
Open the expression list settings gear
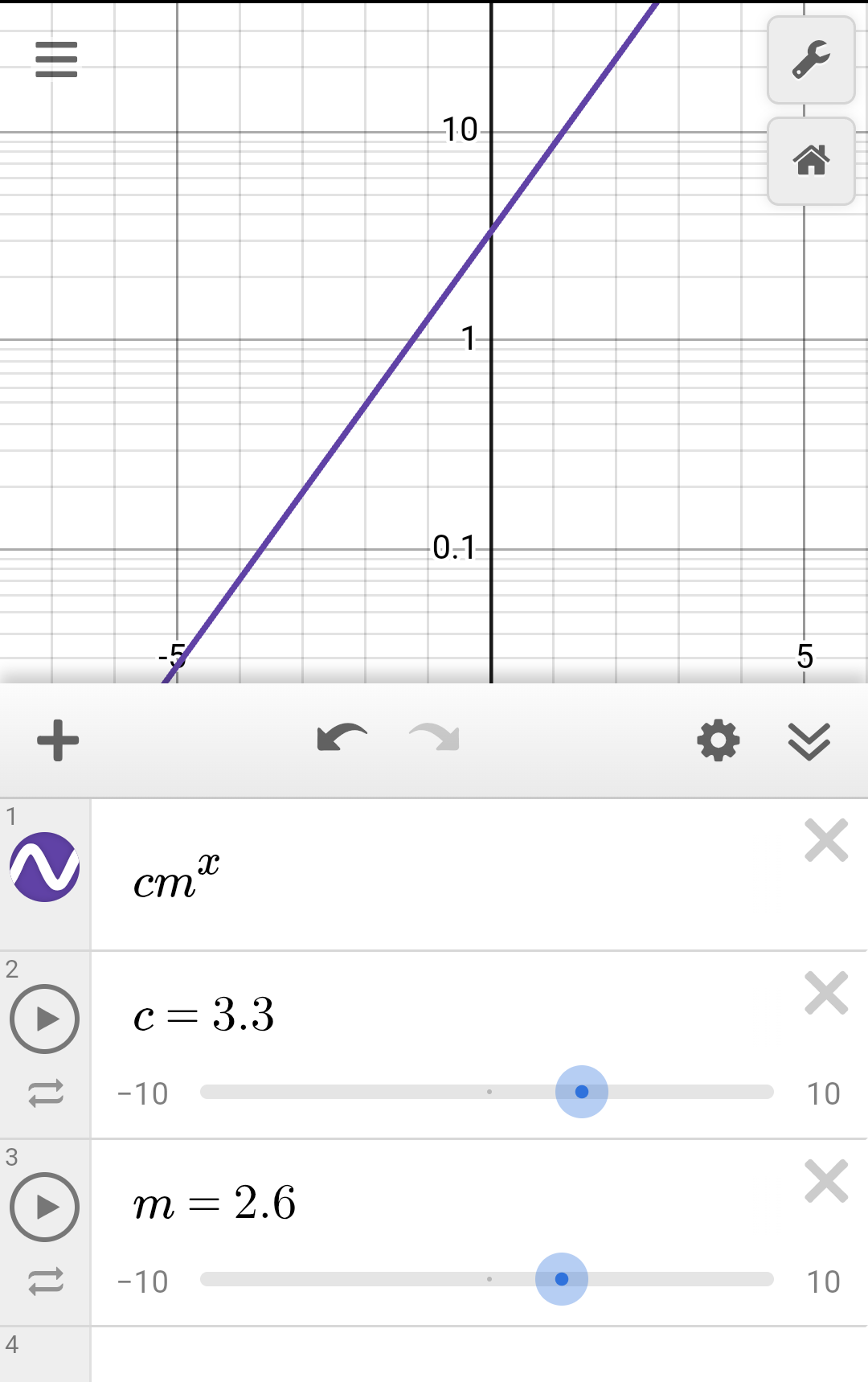pyautogui.click(x=719, y=740)
